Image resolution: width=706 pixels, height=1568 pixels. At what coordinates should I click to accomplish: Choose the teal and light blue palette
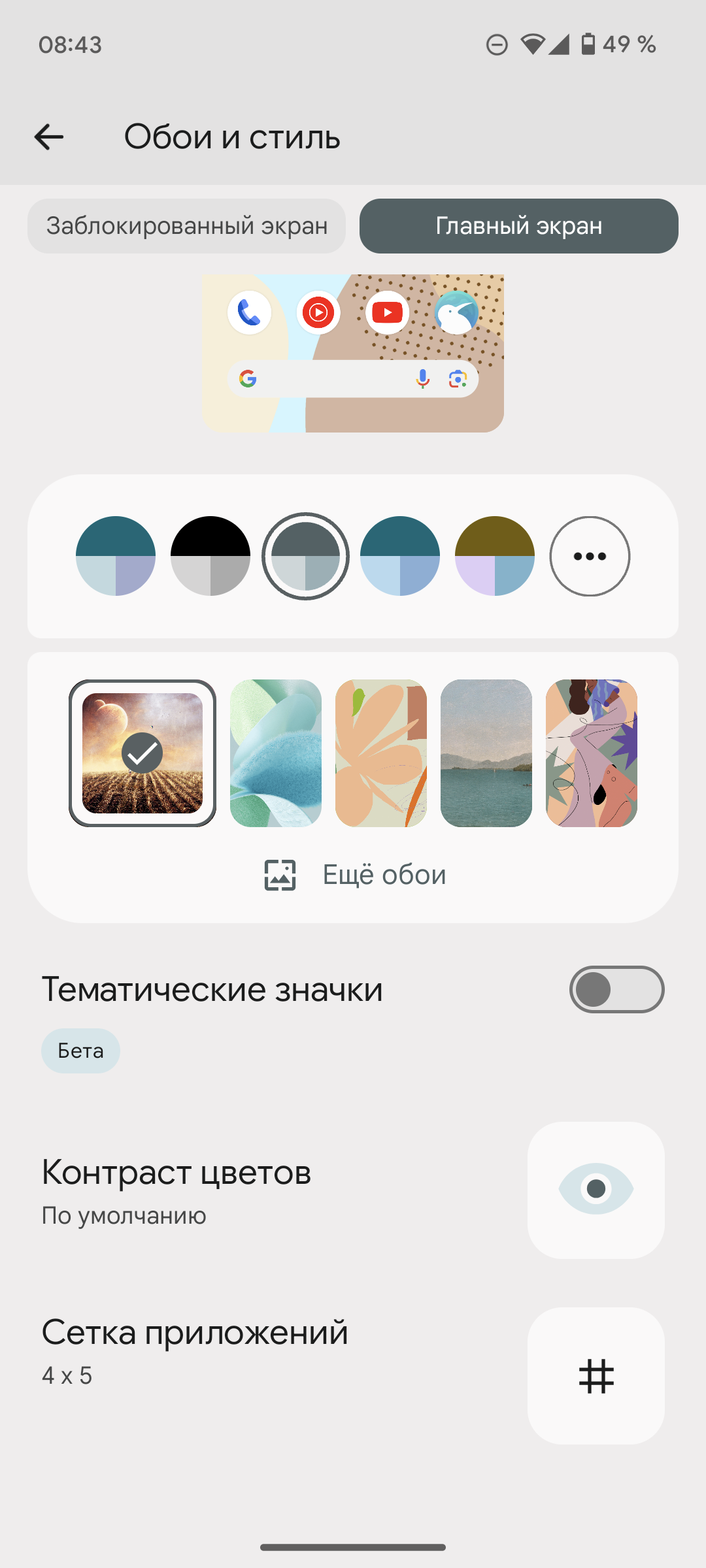click(x=400, y=556)
